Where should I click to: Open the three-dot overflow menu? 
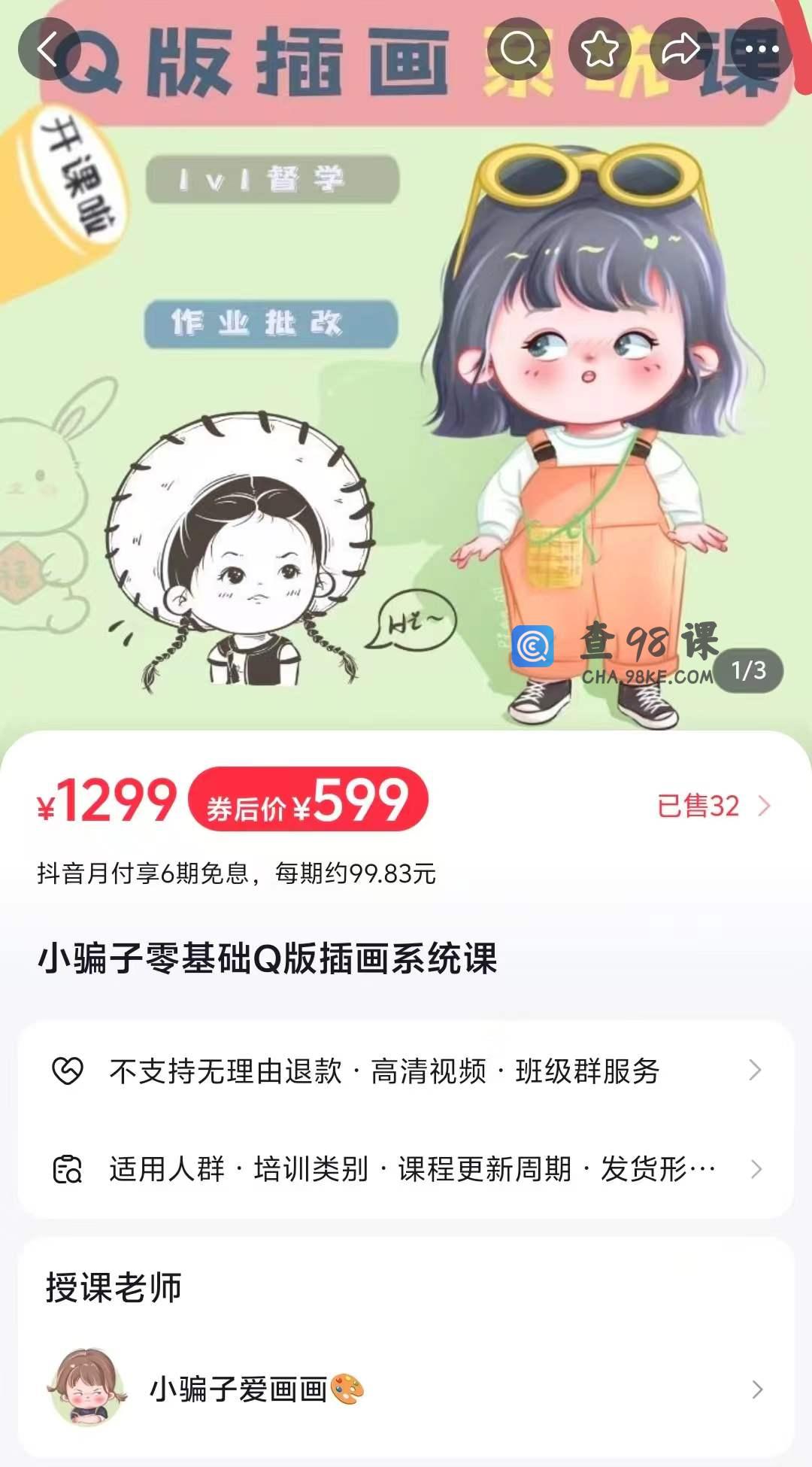click(x=761, y=50)
